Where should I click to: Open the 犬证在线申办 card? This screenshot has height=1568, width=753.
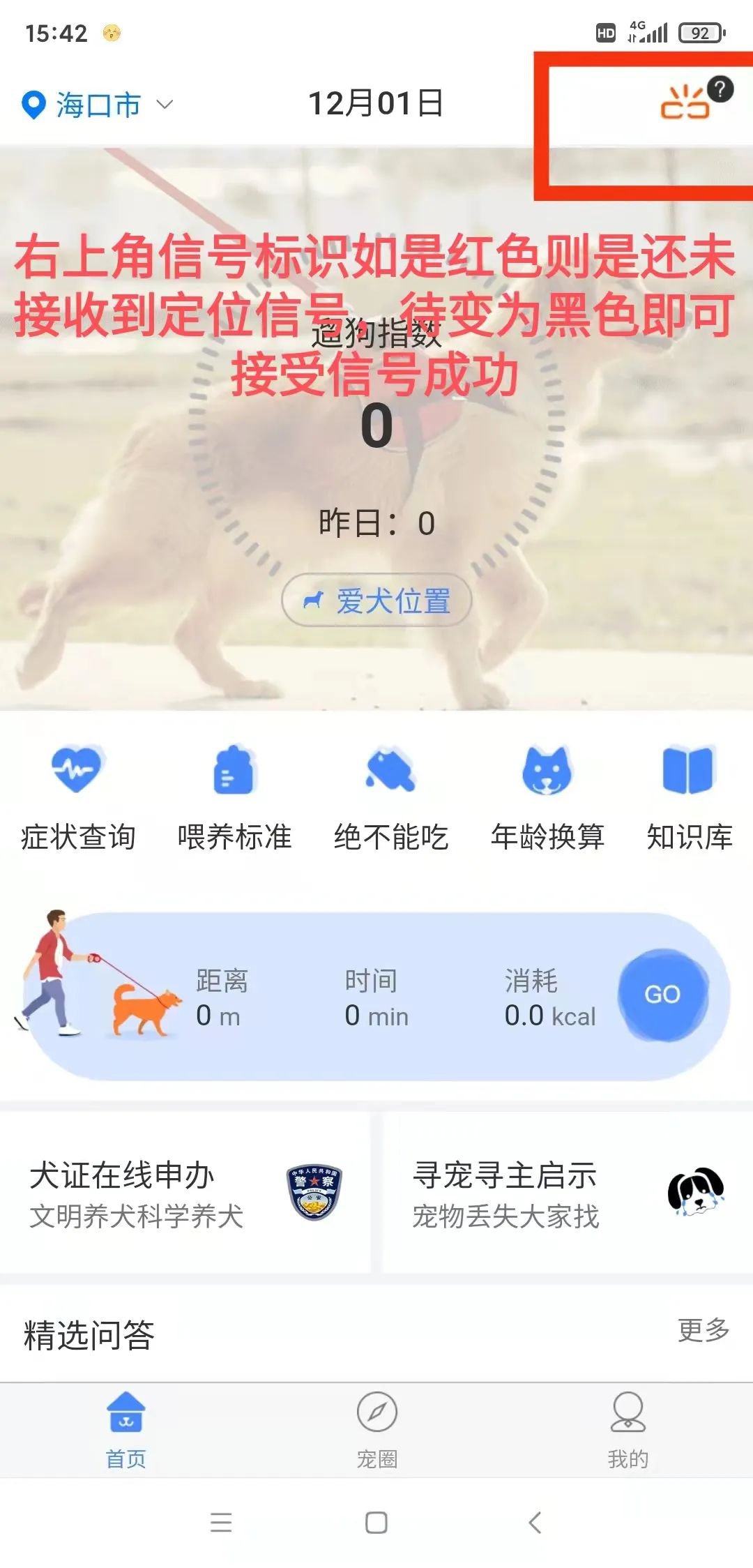click(185, 1193)
